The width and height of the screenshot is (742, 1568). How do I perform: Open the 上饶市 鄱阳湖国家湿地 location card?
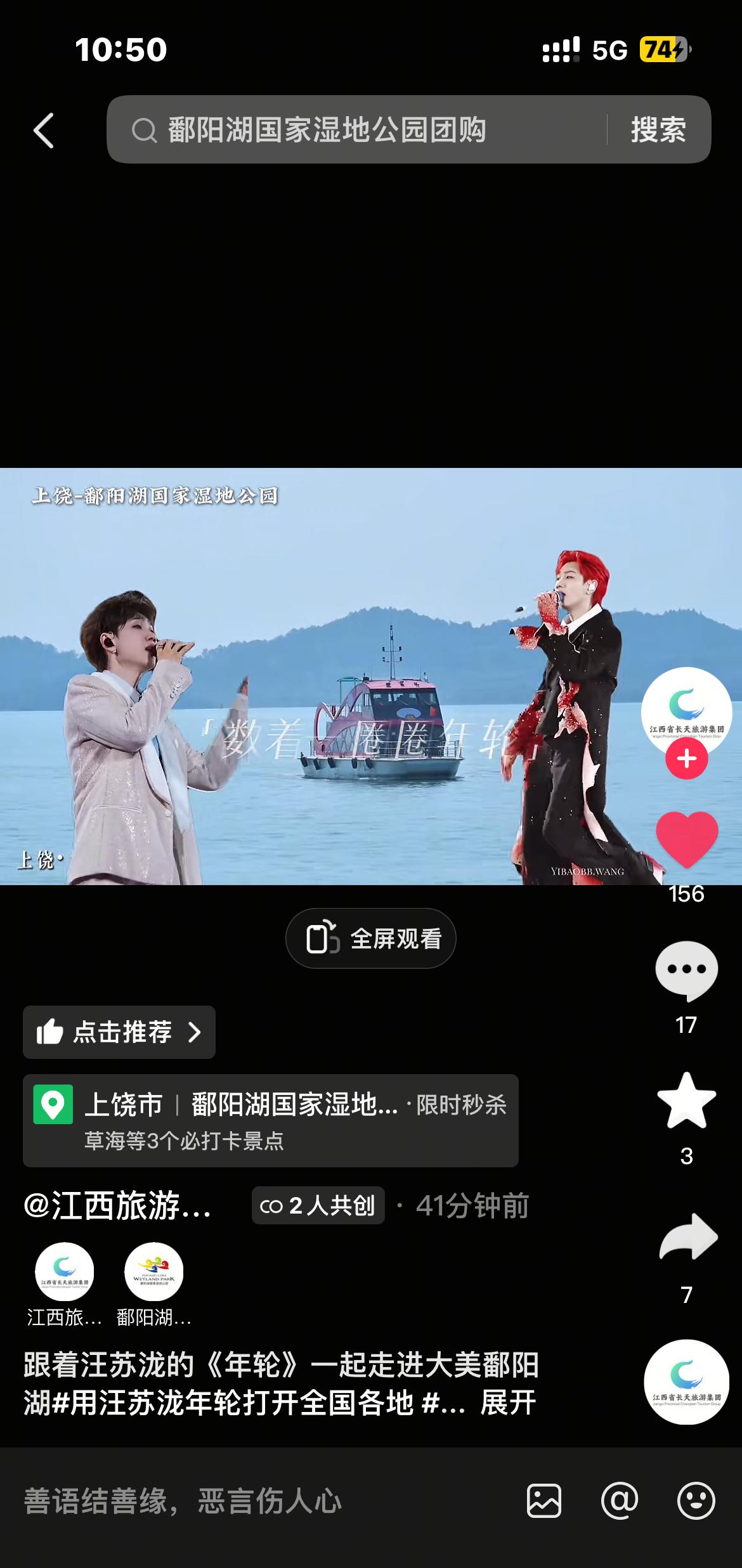[271, 1120]
